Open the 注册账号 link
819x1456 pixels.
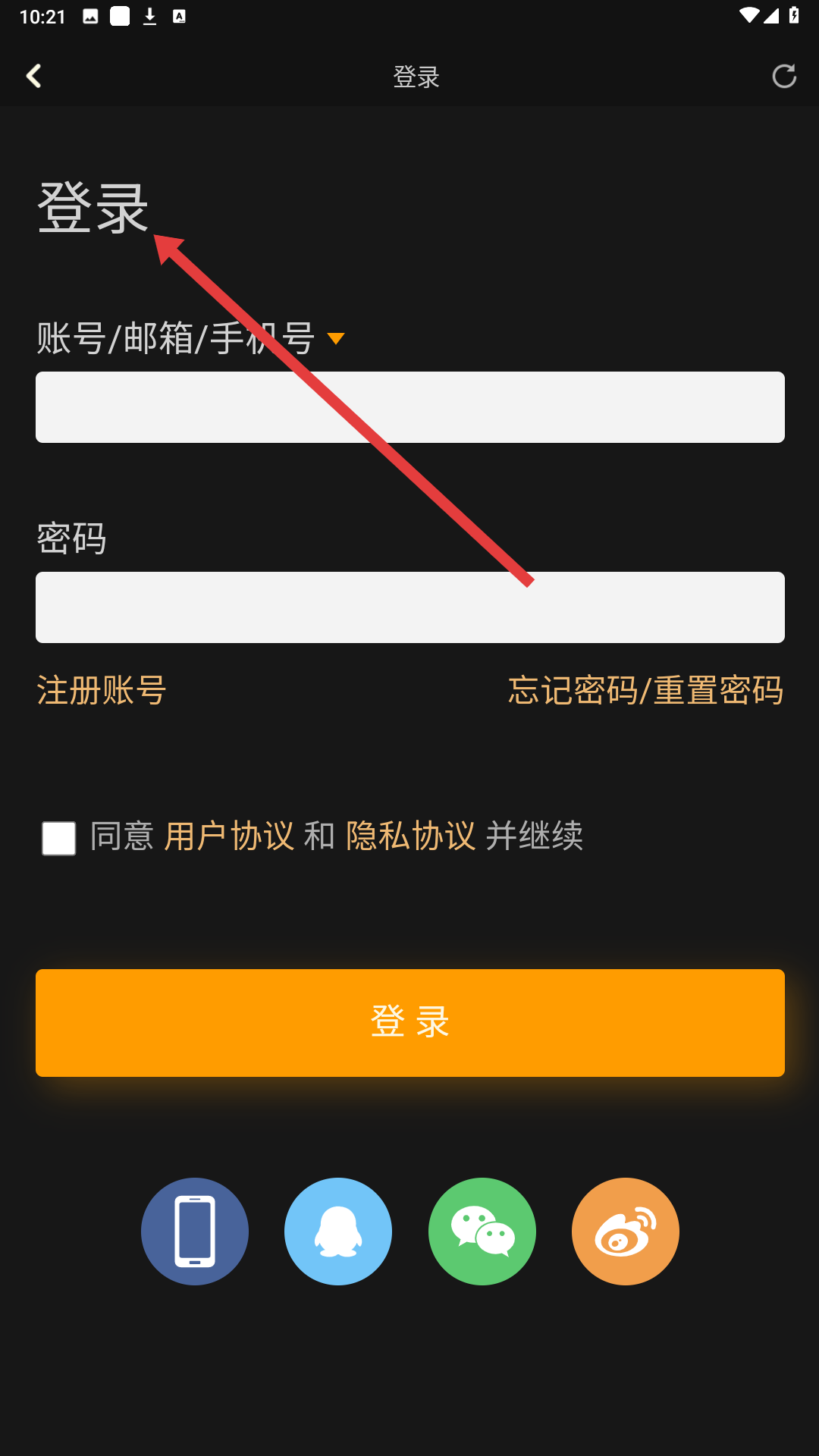click(x=101, y=690)
